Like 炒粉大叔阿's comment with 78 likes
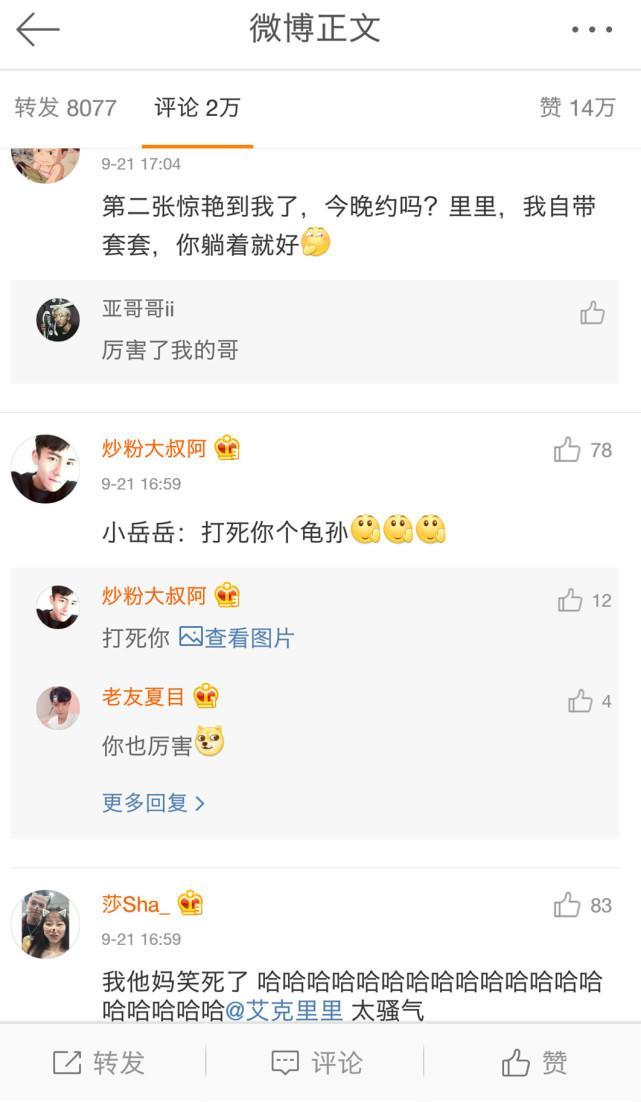 click(x=568, y=450)
